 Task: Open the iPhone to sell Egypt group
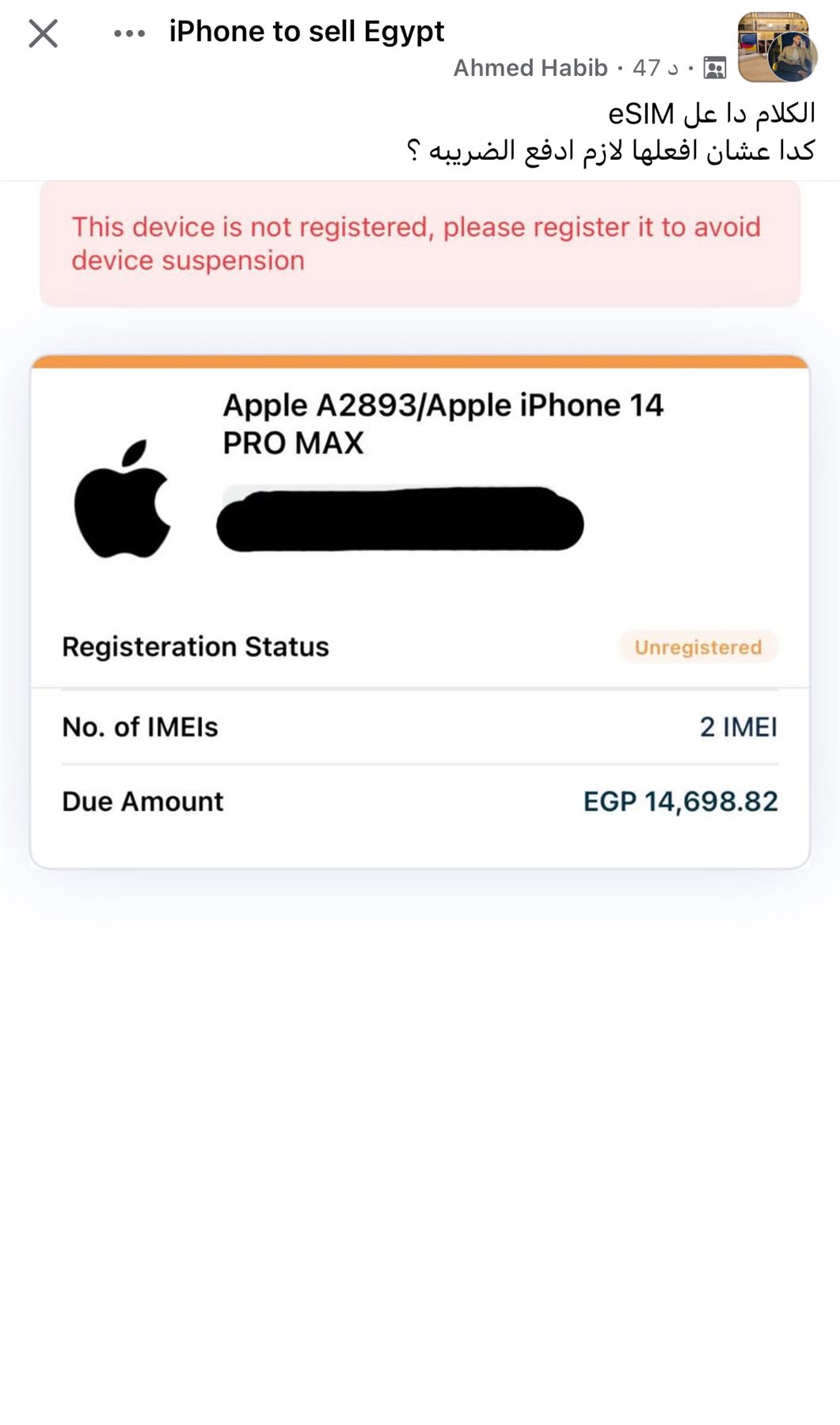pyautogui.click(x=306, y=32)
